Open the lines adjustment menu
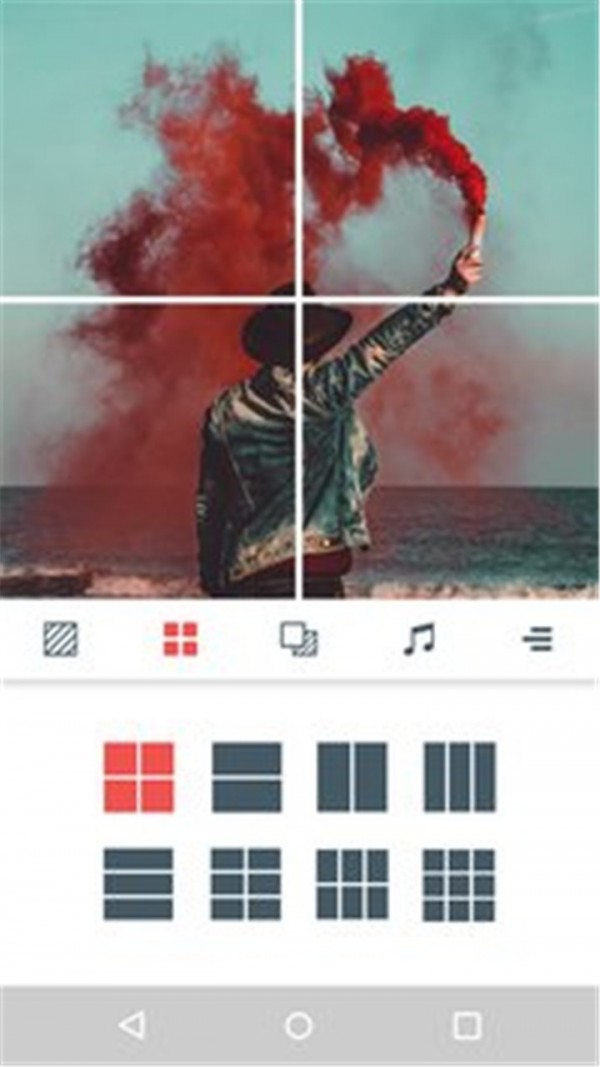Screen dimensions: 600x1067 pyautogui.click(x=538, y=638)
